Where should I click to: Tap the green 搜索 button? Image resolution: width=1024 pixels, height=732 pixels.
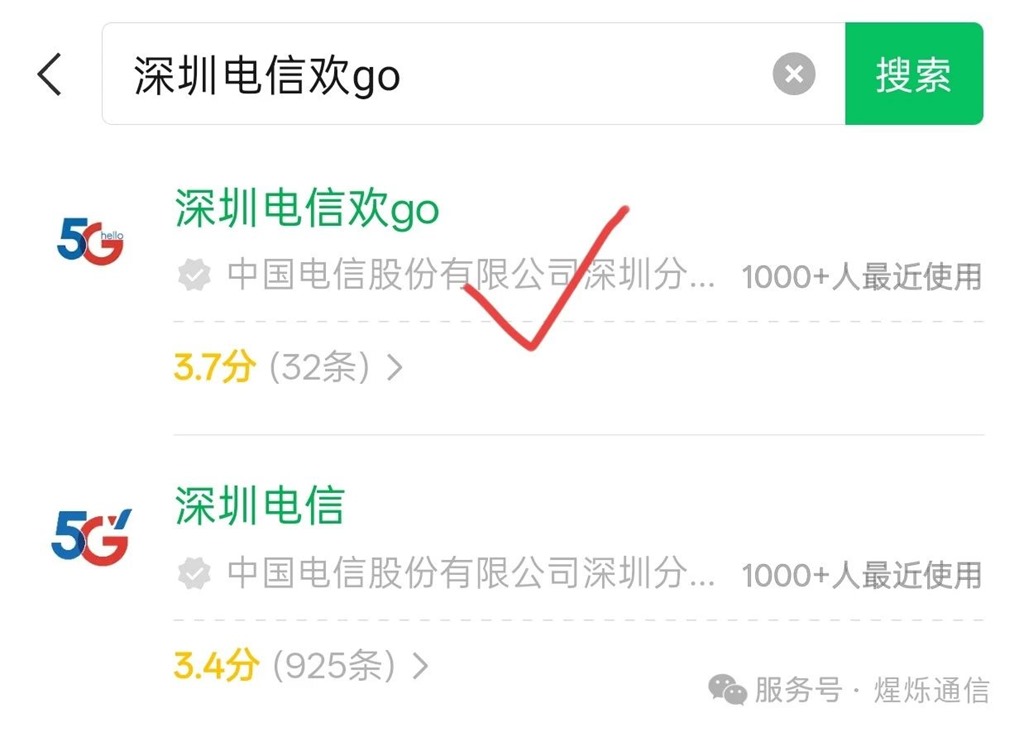coord(913,75)
